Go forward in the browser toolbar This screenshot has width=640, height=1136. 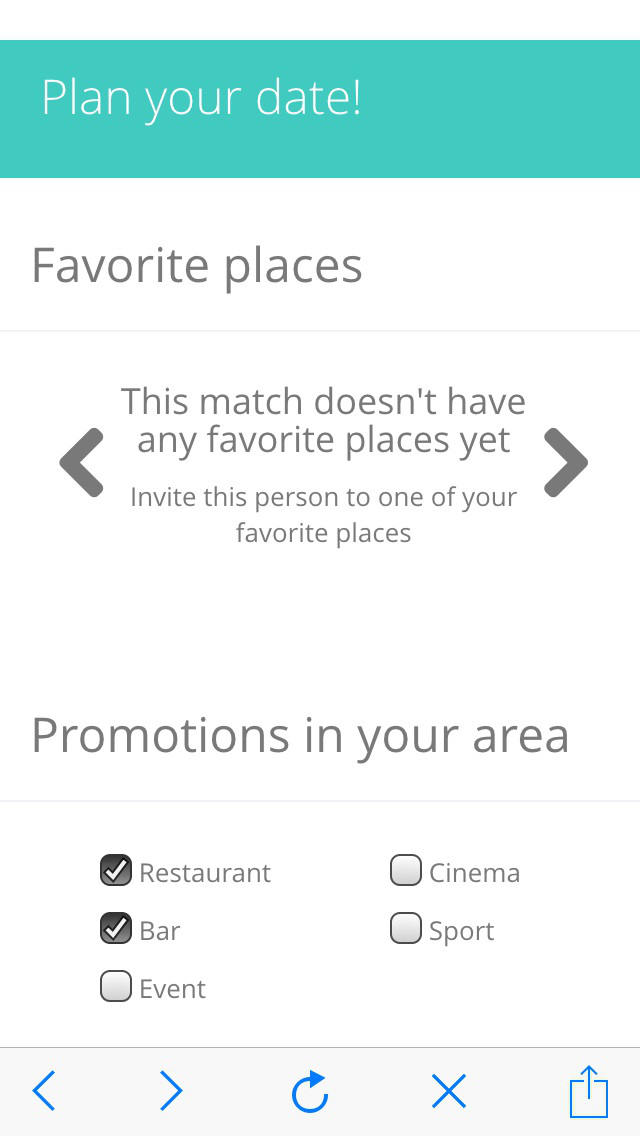171,1091
